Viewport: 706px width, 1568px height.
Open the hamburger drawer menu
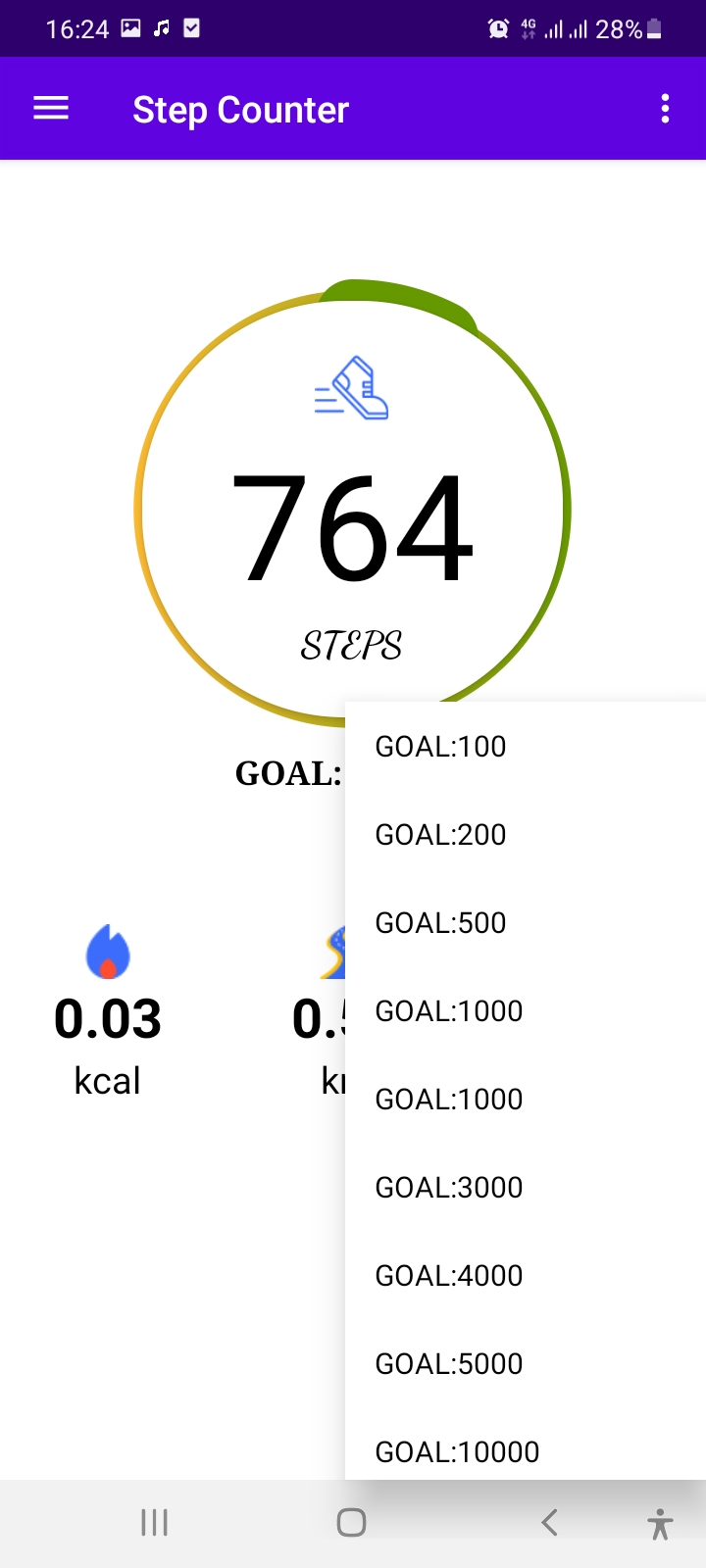[x=51, y=109]
